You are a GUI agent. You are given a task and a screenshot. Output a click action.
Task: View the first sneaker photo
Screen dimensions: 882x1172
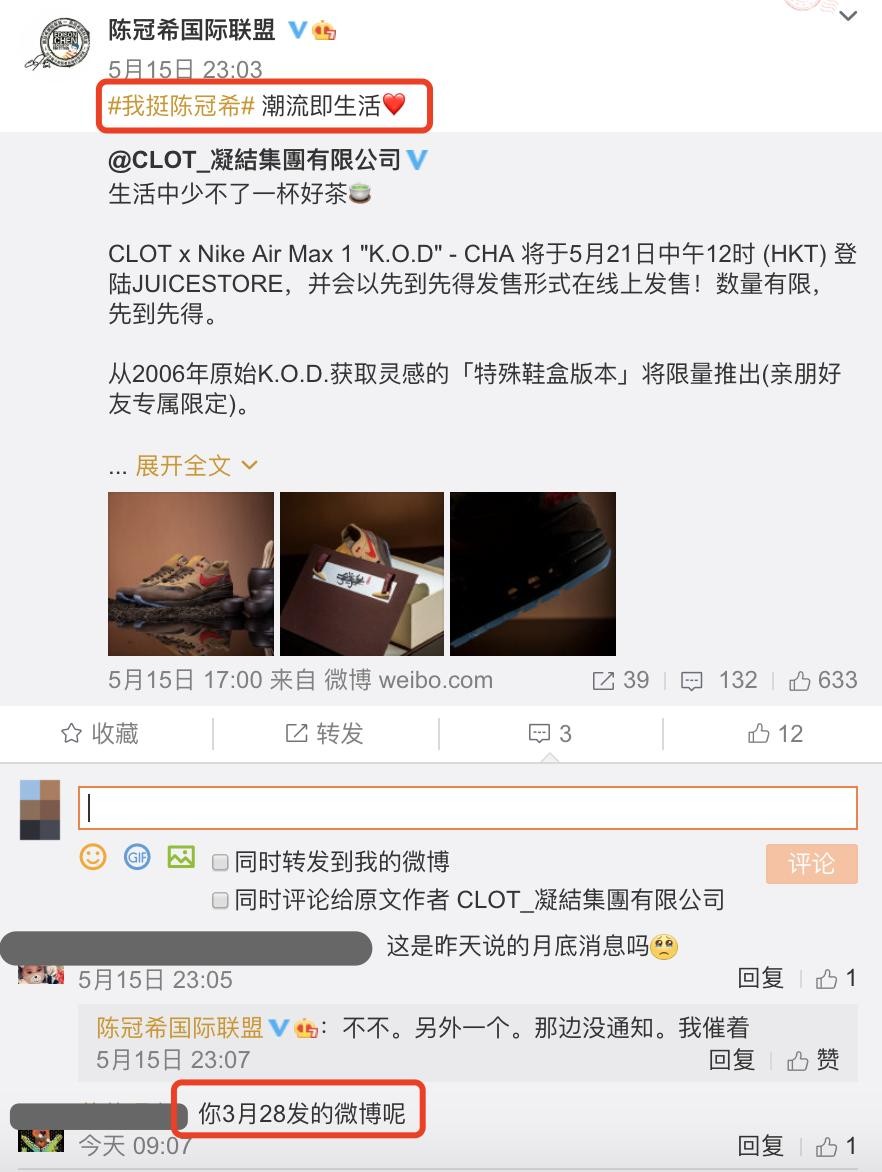190,574
